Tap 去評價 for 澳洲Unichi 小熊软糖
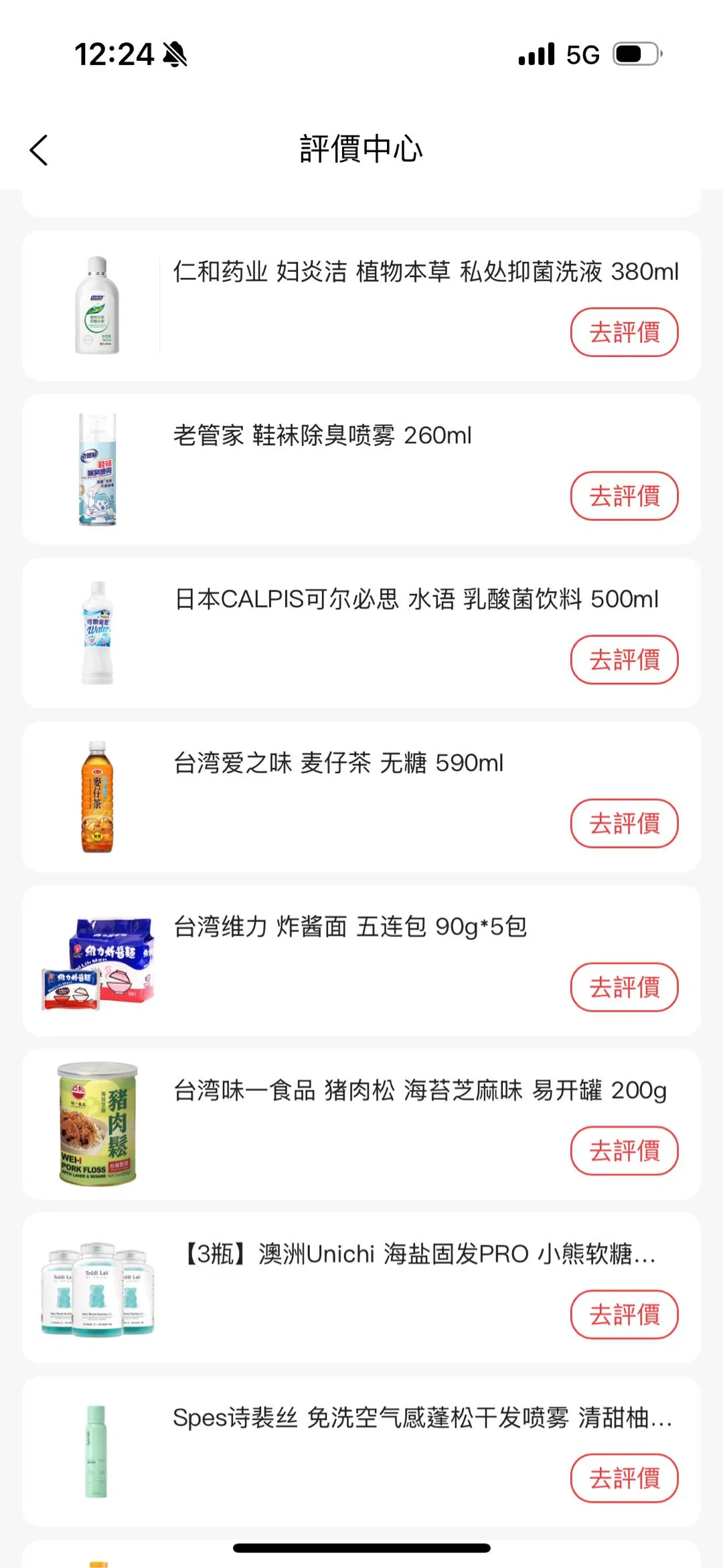The image size is (723, 1568). pos(624,1314)
